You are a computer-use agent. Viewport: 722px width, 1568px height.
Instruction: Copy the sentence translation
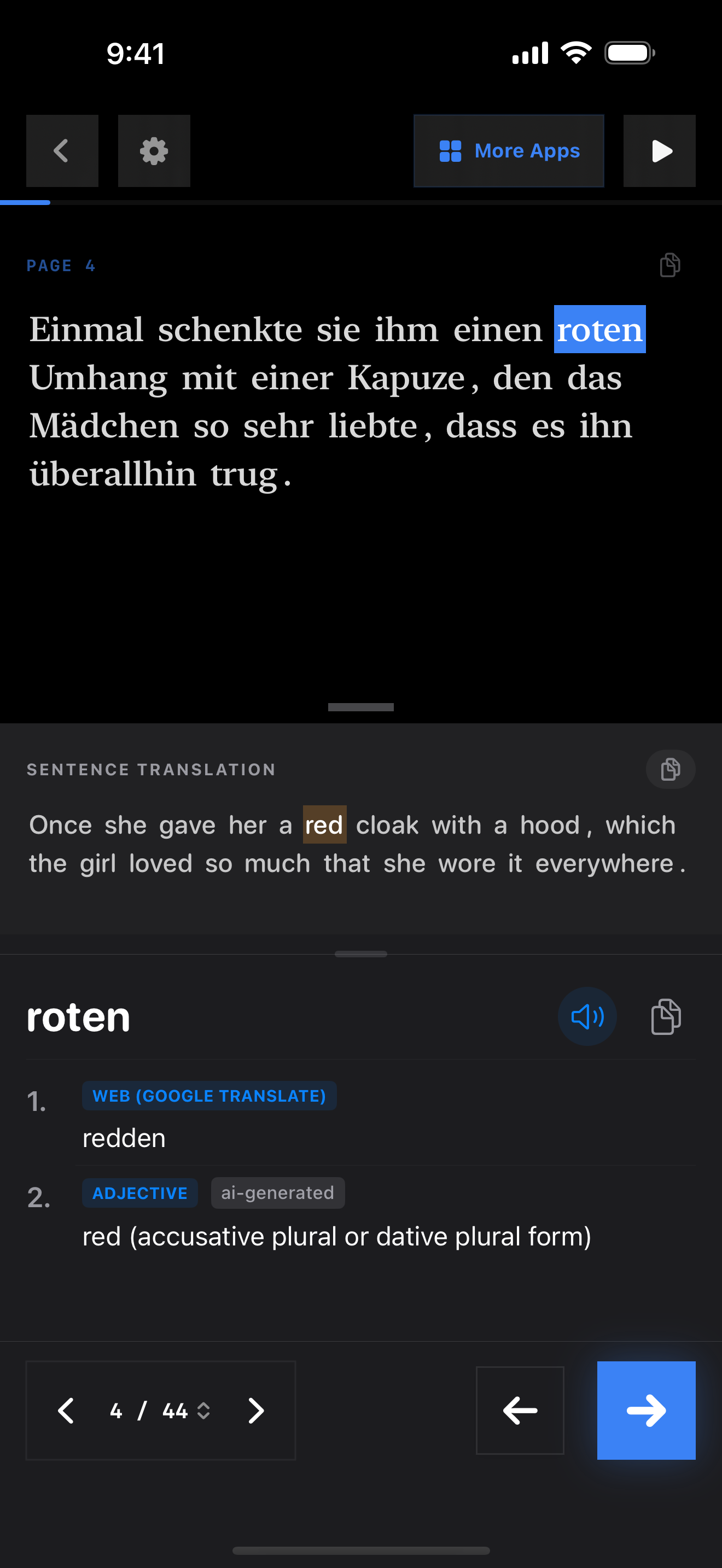coord(669,769)
